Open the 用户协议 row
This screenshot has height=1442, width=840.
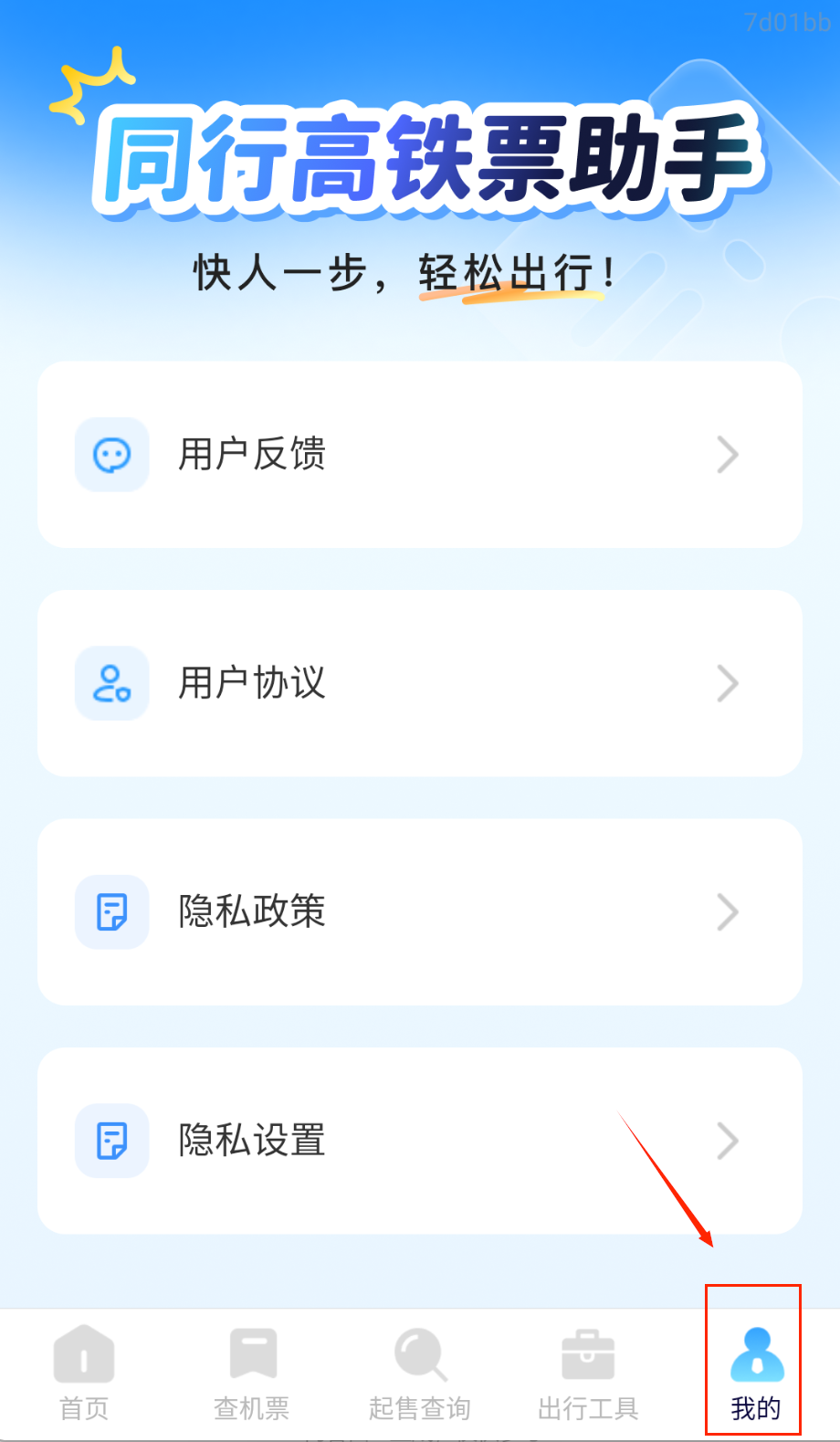pyautogui.click(x=419, y=683)
